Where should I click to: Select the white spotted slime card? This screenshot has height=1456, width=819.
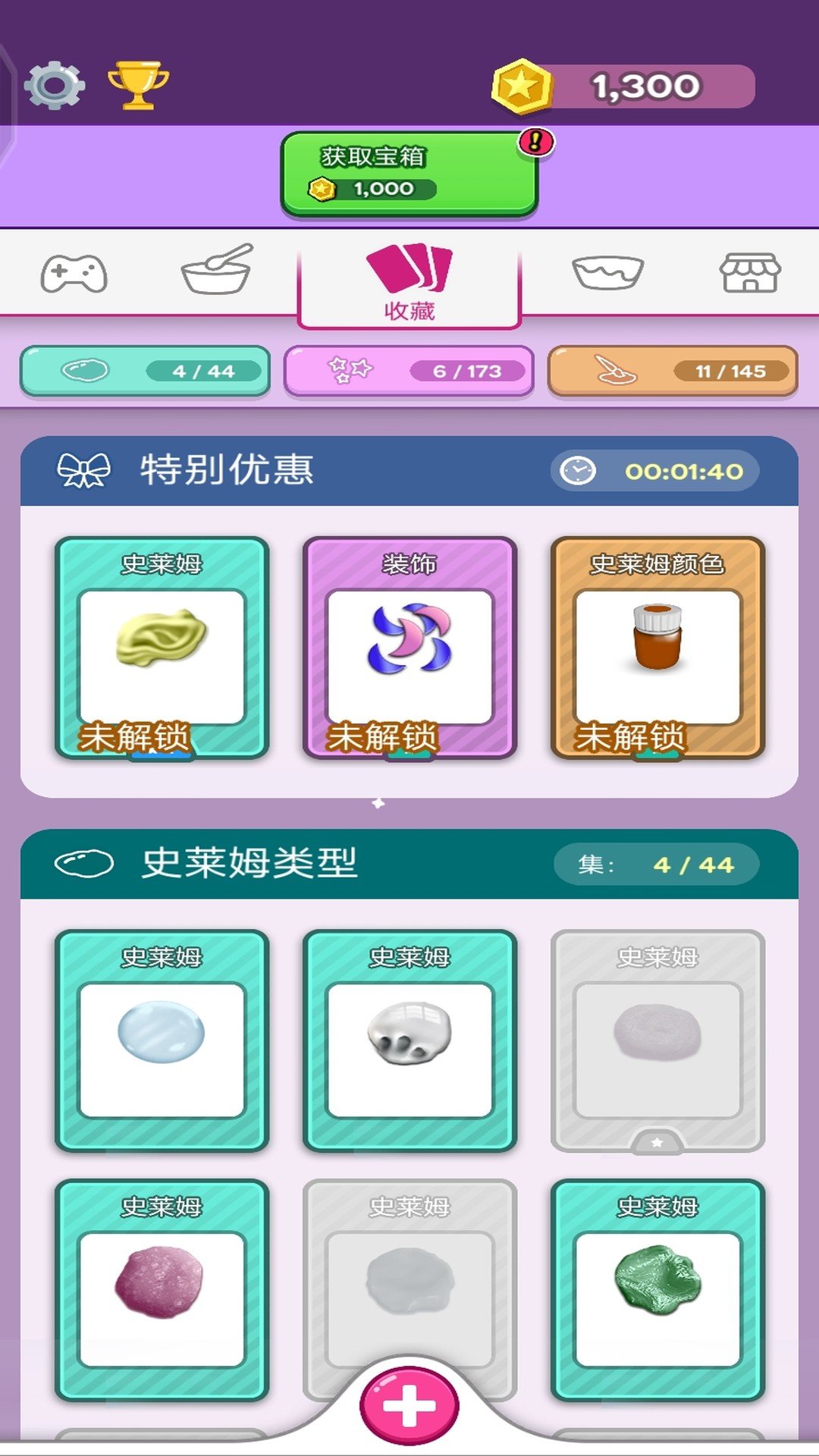point(409,1040)
